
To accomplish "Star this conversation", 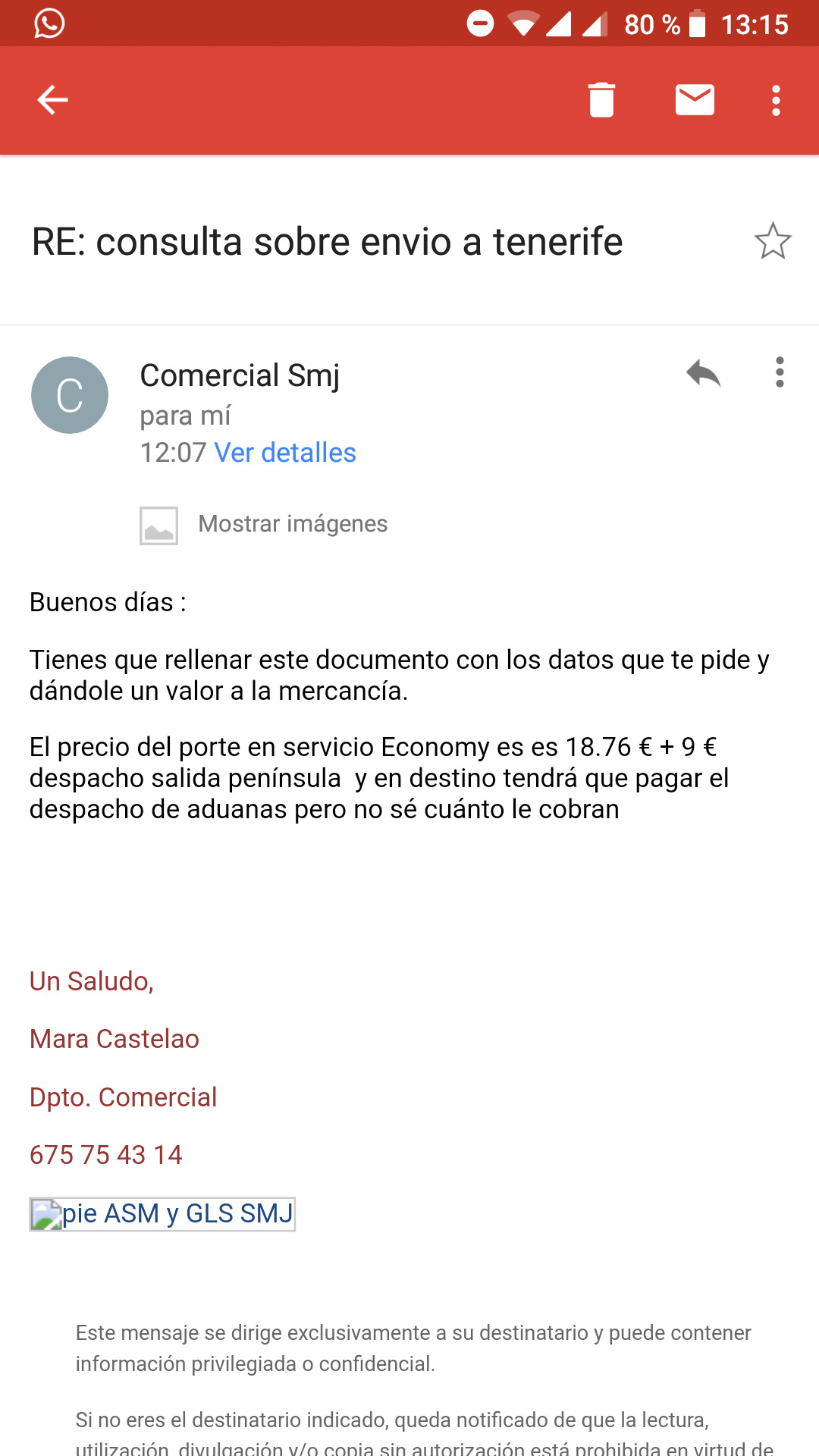I will pos(773,241).
